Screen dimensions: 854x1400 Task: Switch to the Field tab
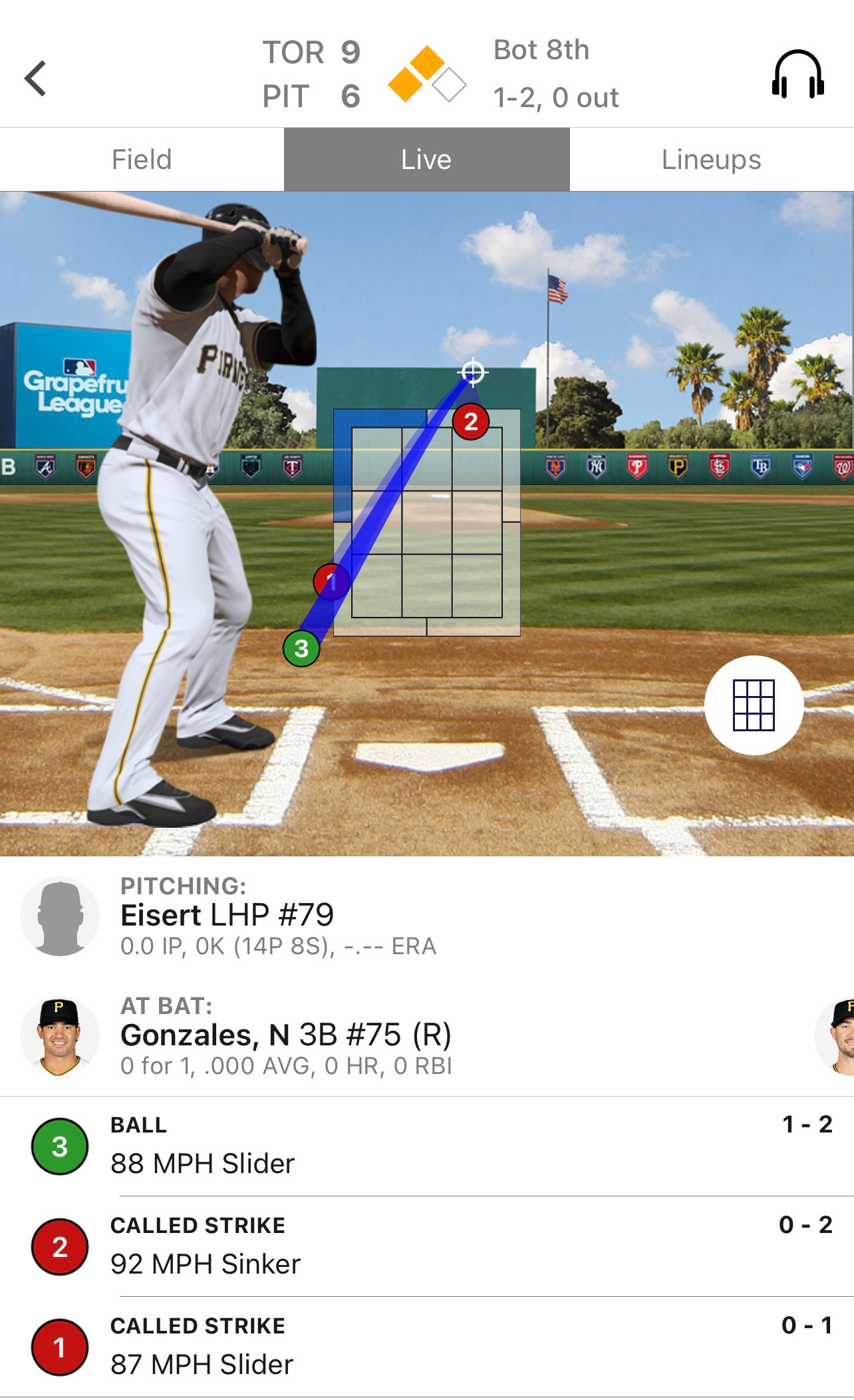point(142,160)
